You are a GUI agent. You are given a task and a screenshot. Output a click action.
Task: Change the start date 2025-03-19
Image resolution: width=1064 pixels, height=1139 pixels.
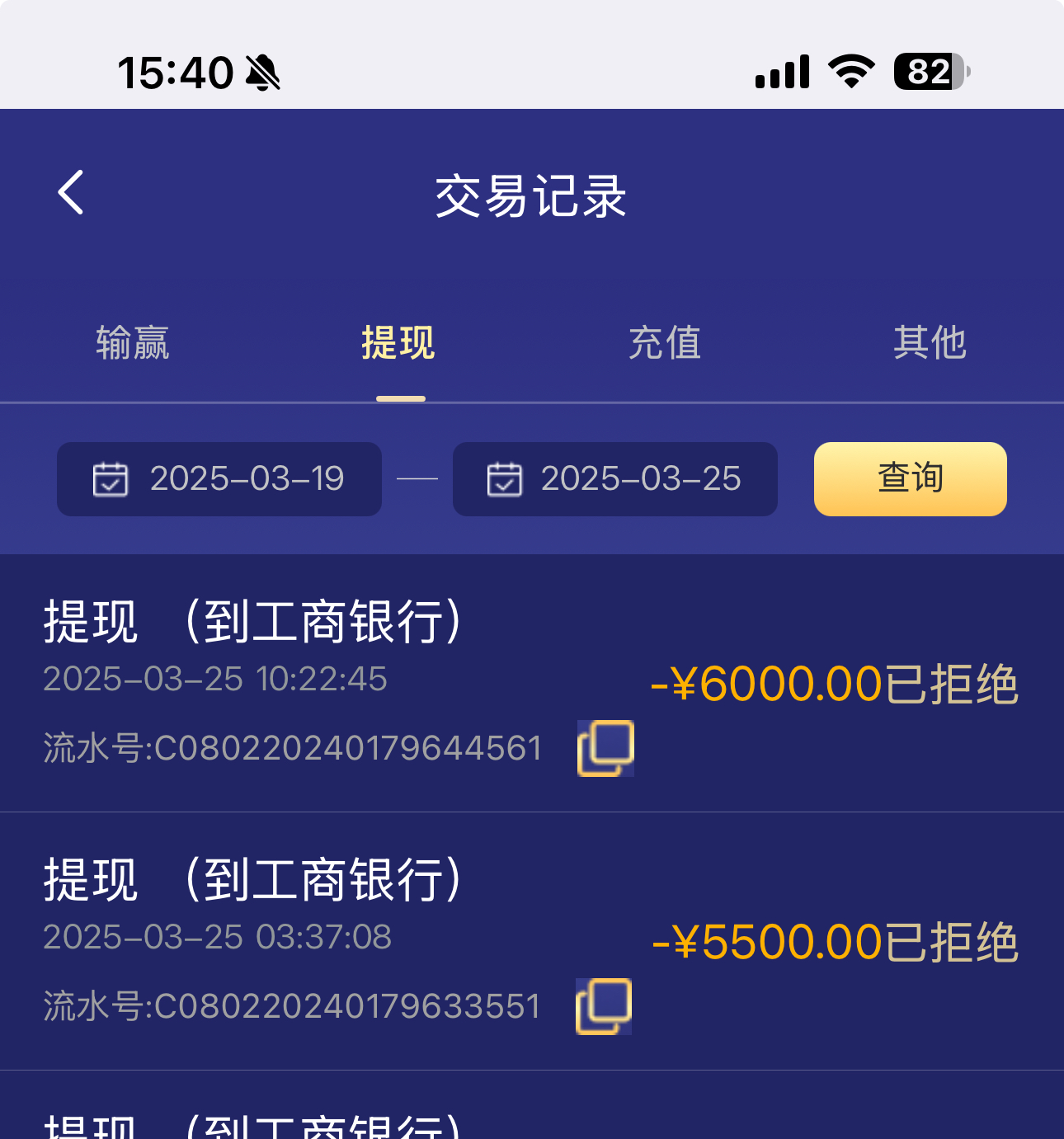tap(219, 479)
